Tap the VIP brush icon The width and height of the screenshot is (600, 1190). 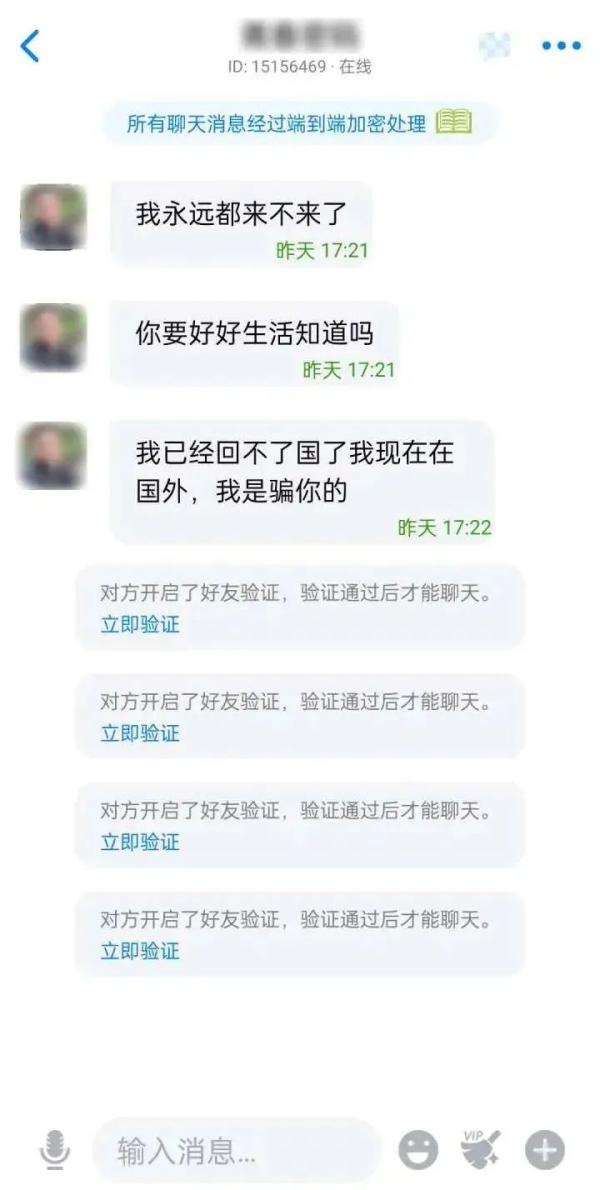[481, 1148]
